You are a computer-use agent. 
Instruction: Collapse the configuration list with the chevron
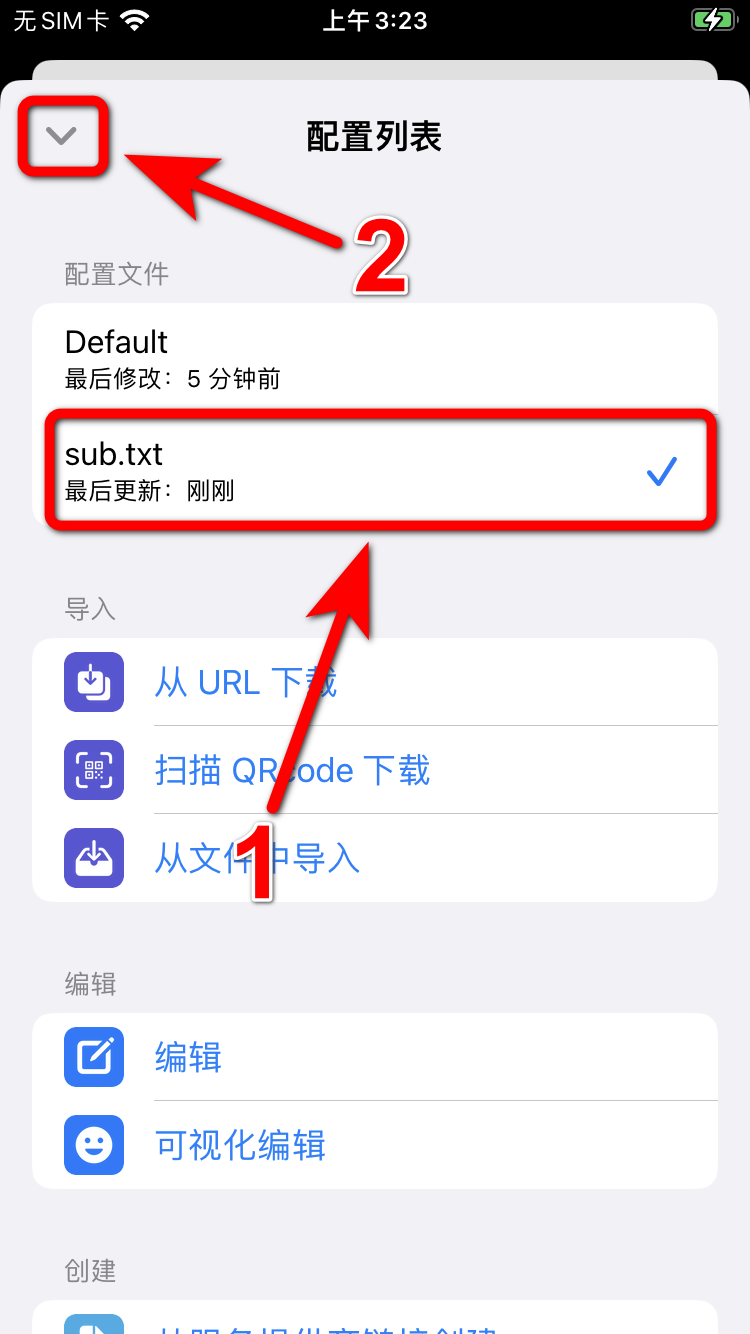point(62,136)
